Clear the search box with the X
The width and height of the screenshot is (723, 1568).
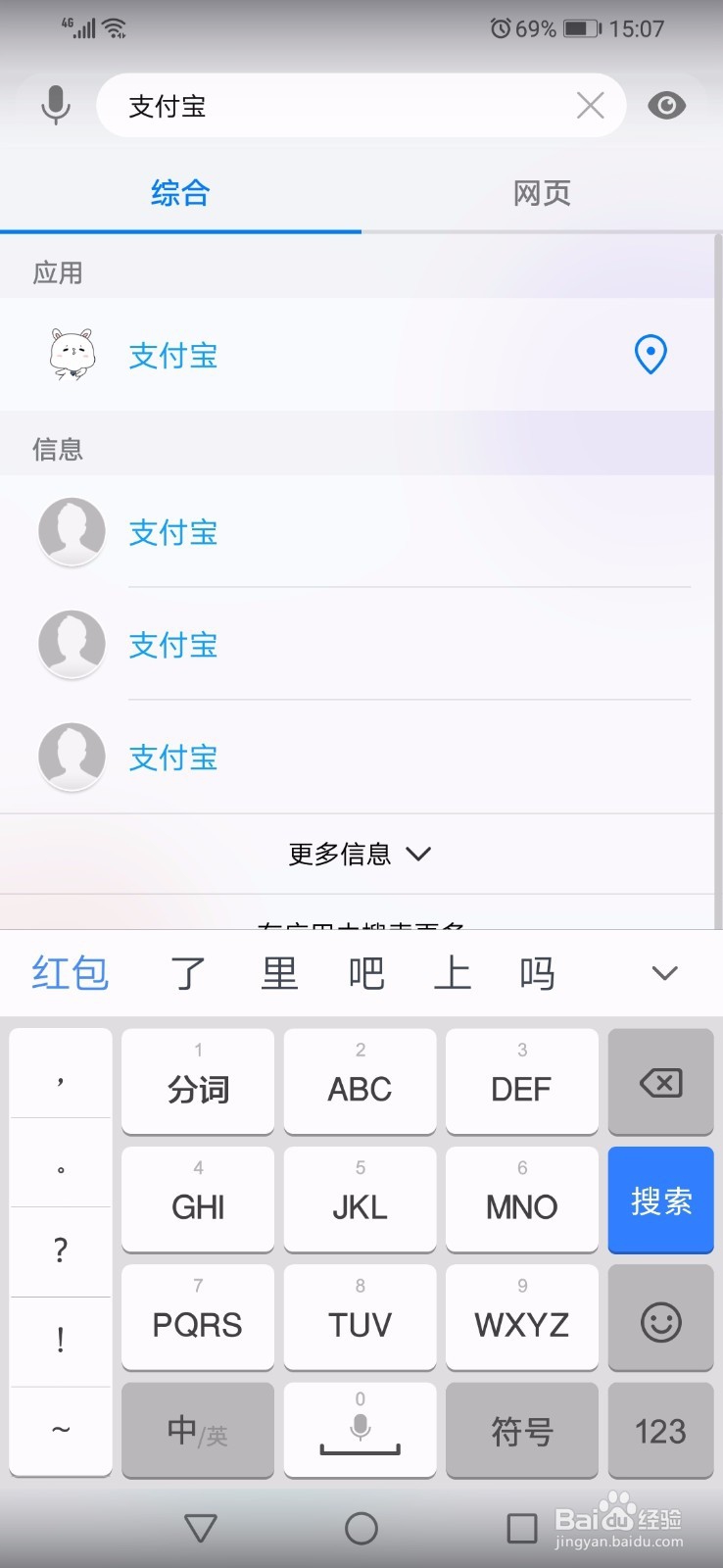590,105
